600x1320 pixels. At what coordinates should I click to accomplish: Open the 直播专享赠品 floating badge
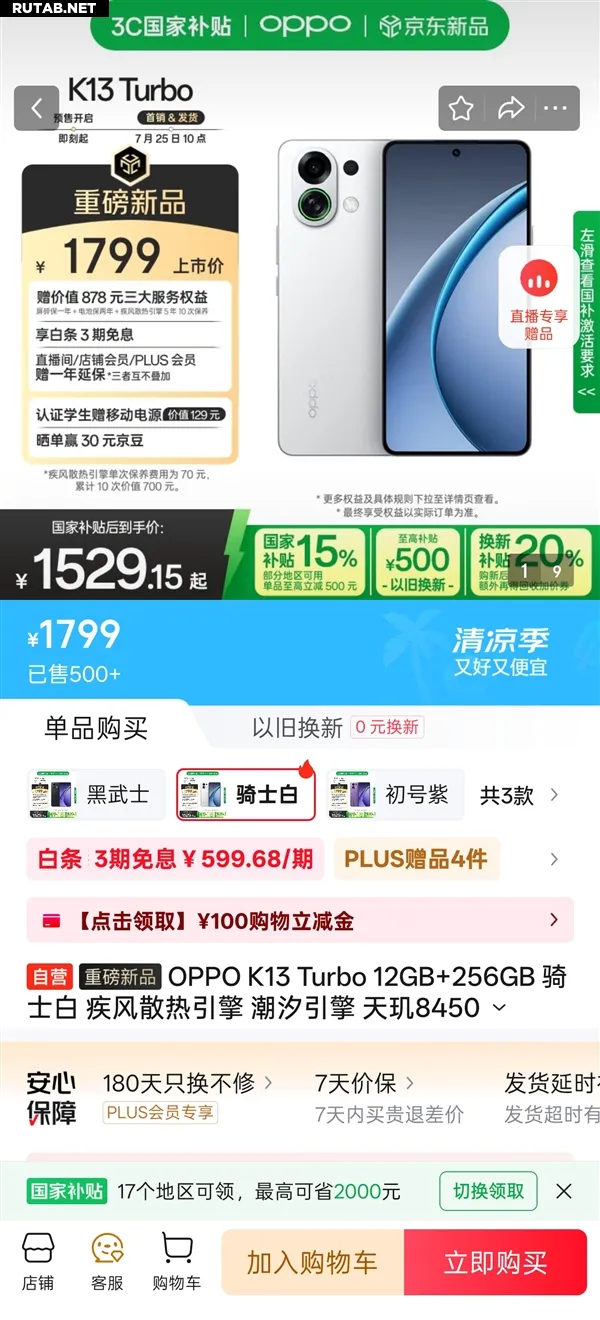point(539,299)
